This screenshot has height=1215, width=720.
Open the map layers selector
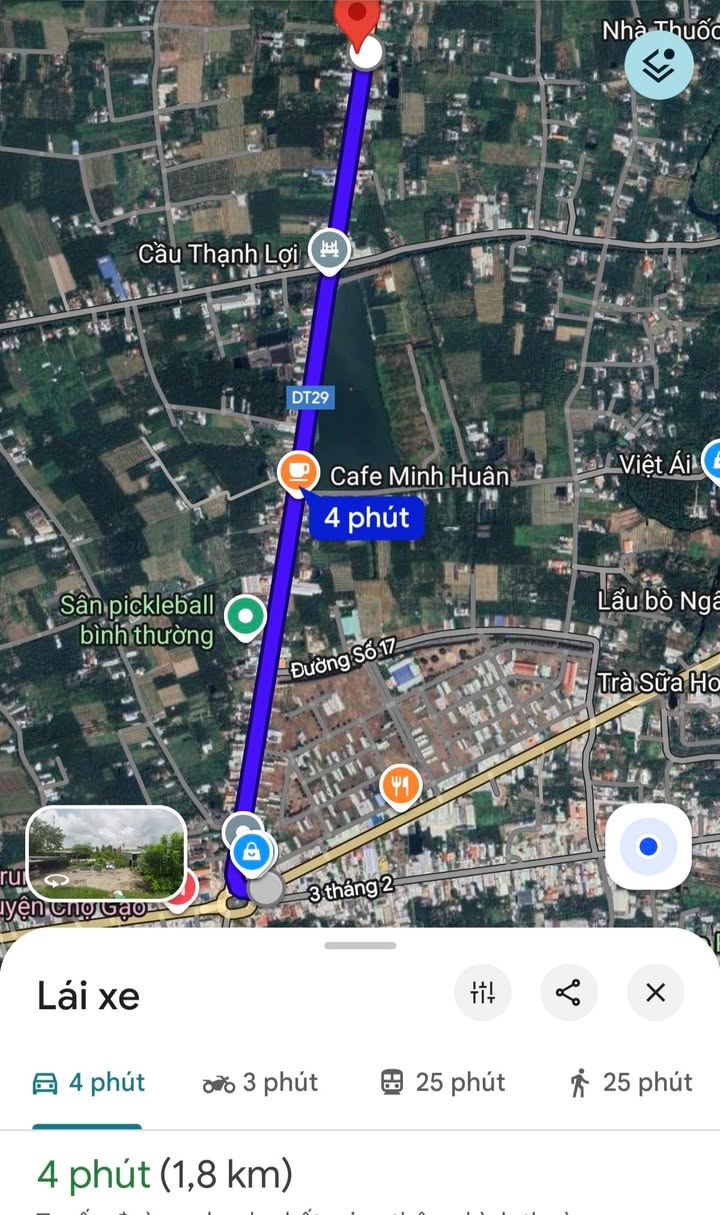pyautogui.click(x=659, y=65)
